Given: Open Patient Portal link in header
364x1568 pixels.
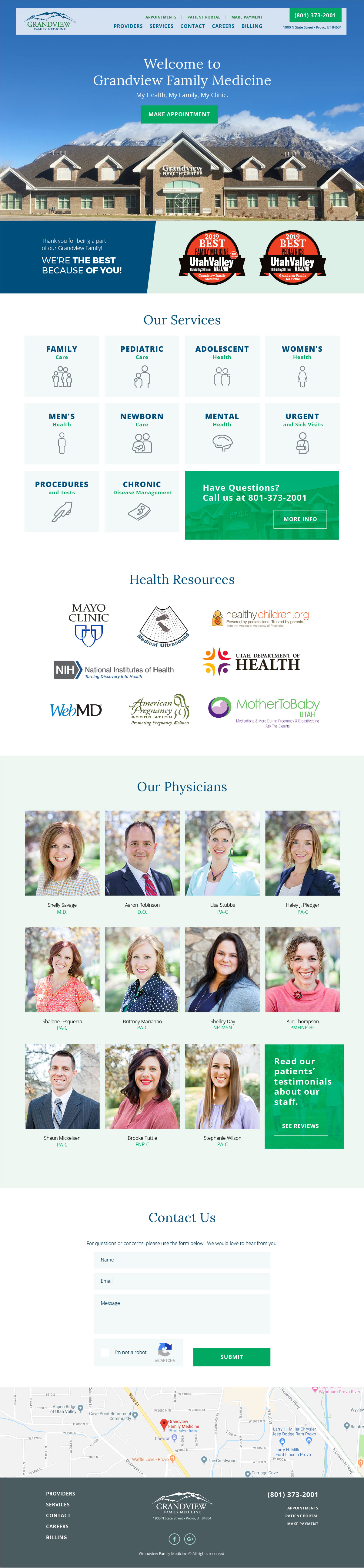Looking at the screenshot, I should pos(204,17).
